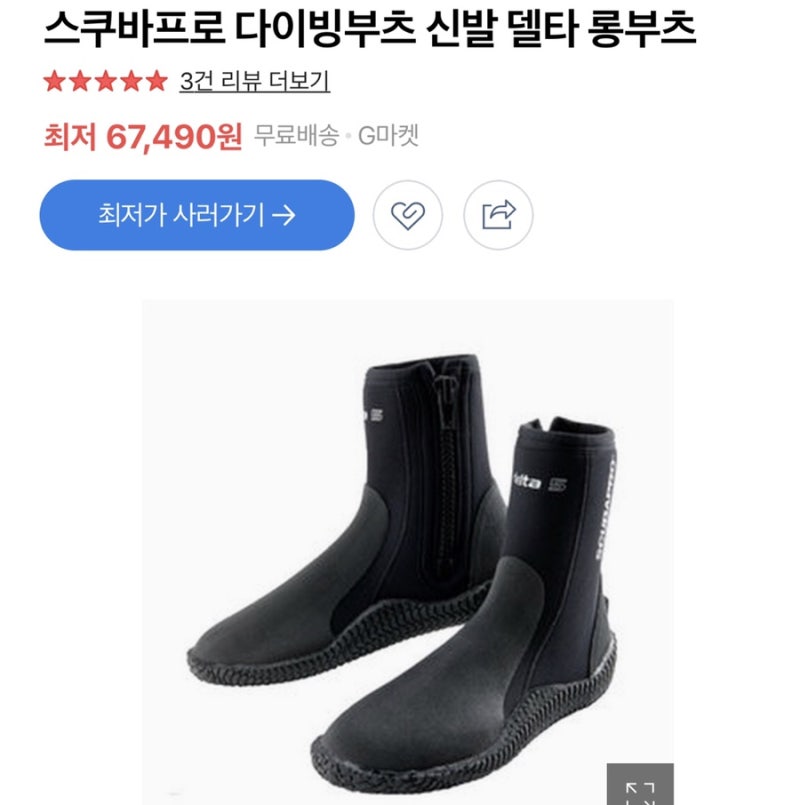
Task: Tap the 최저가 사러가기 button
Action: point(197,214)
